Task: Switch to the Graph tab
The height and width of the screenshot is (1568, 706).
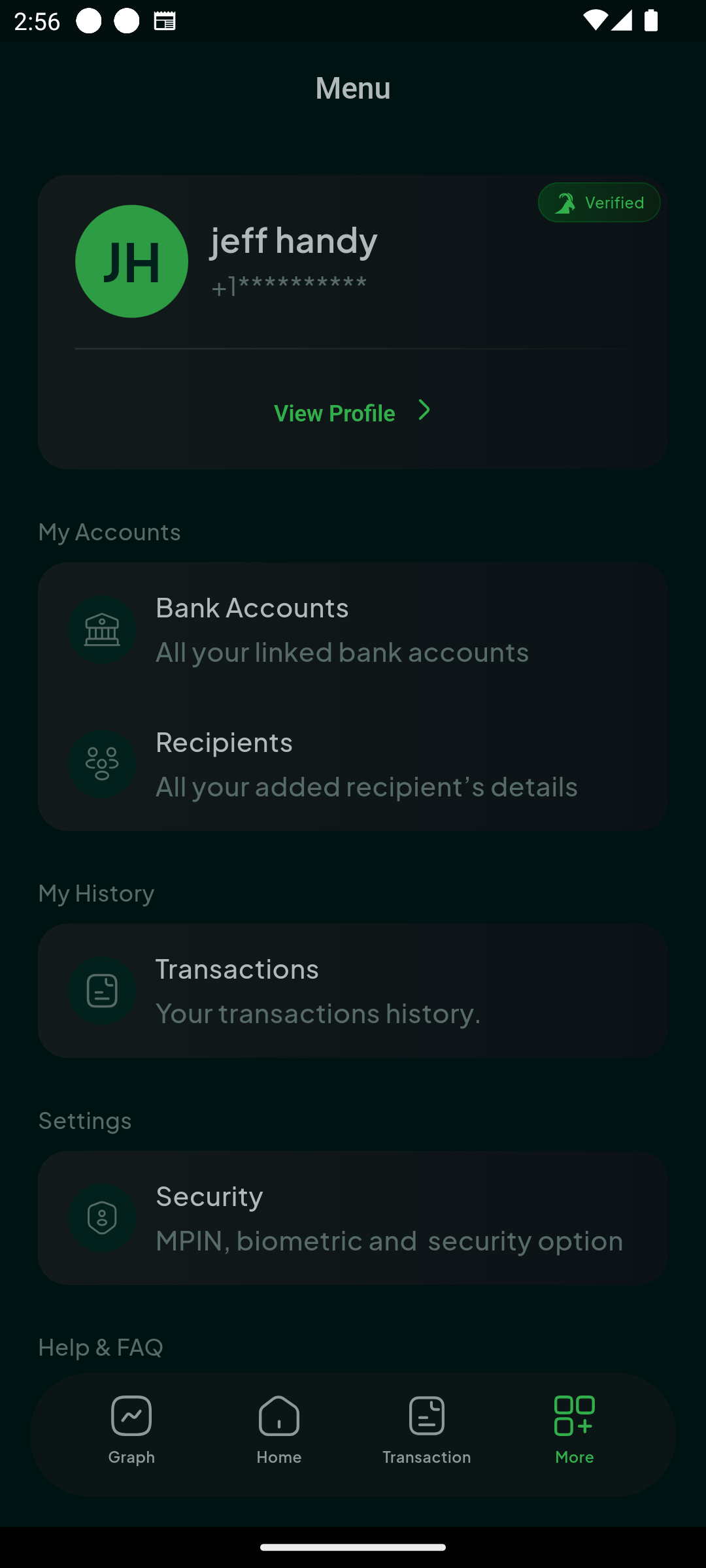Action: (x=131, y=1429)
